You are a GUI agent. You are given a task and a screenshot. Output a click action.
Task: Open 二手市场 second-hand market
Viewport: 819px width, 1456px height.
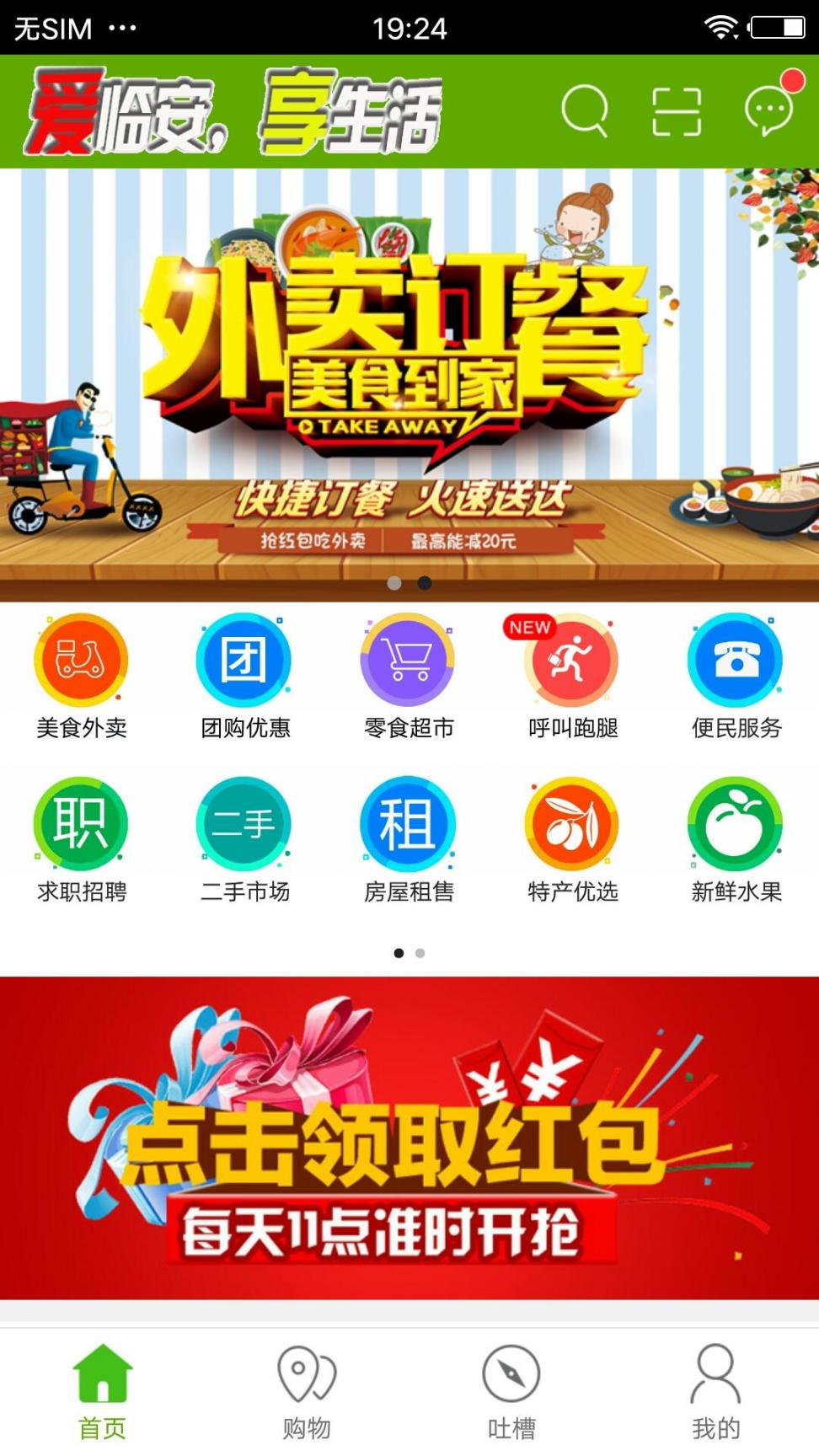coord(244,839)
